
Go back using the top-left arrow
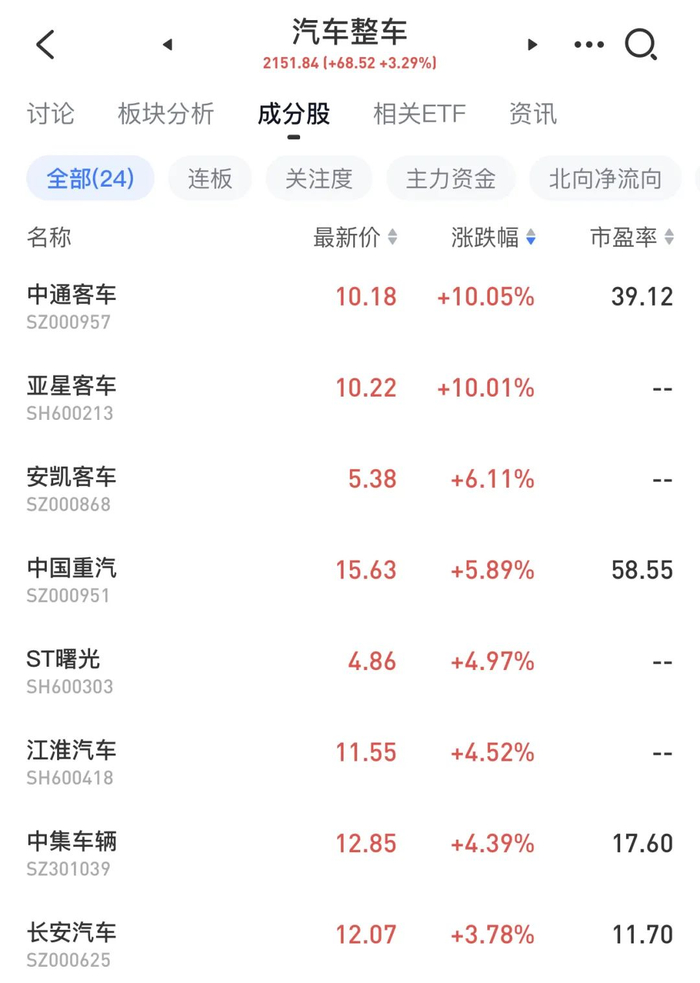point(45,44)
